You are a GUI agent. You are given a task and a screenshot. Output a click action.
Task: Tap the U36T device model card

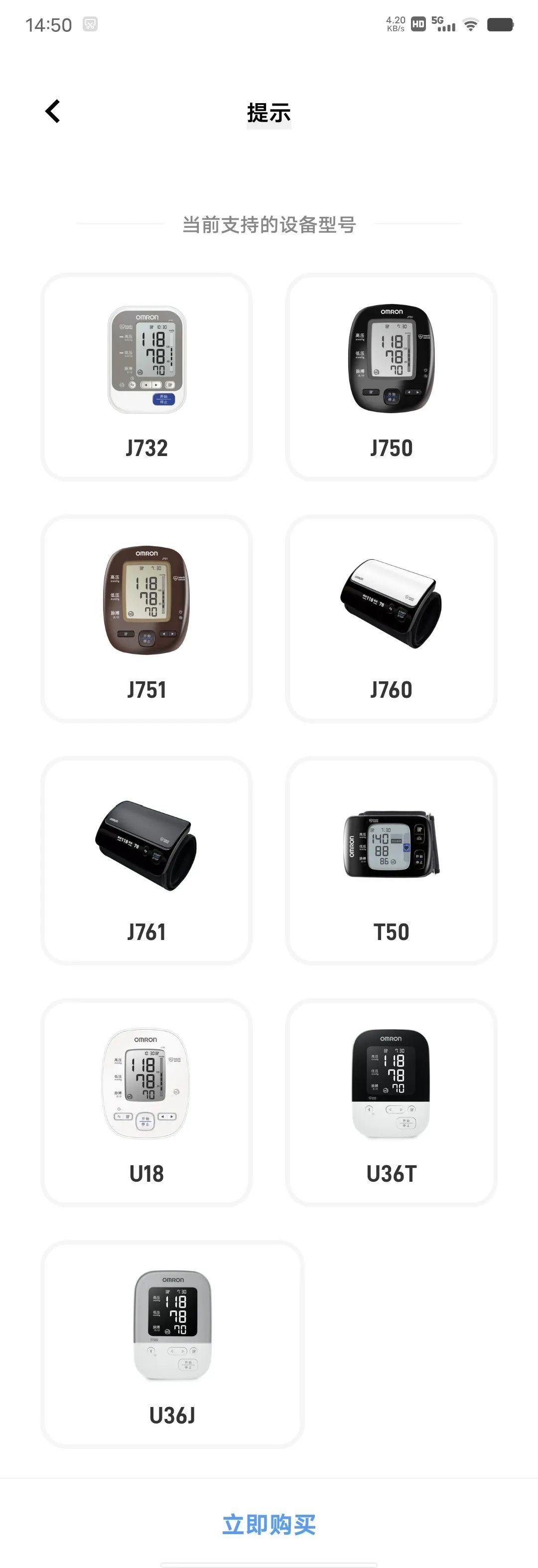(392, 1102)
